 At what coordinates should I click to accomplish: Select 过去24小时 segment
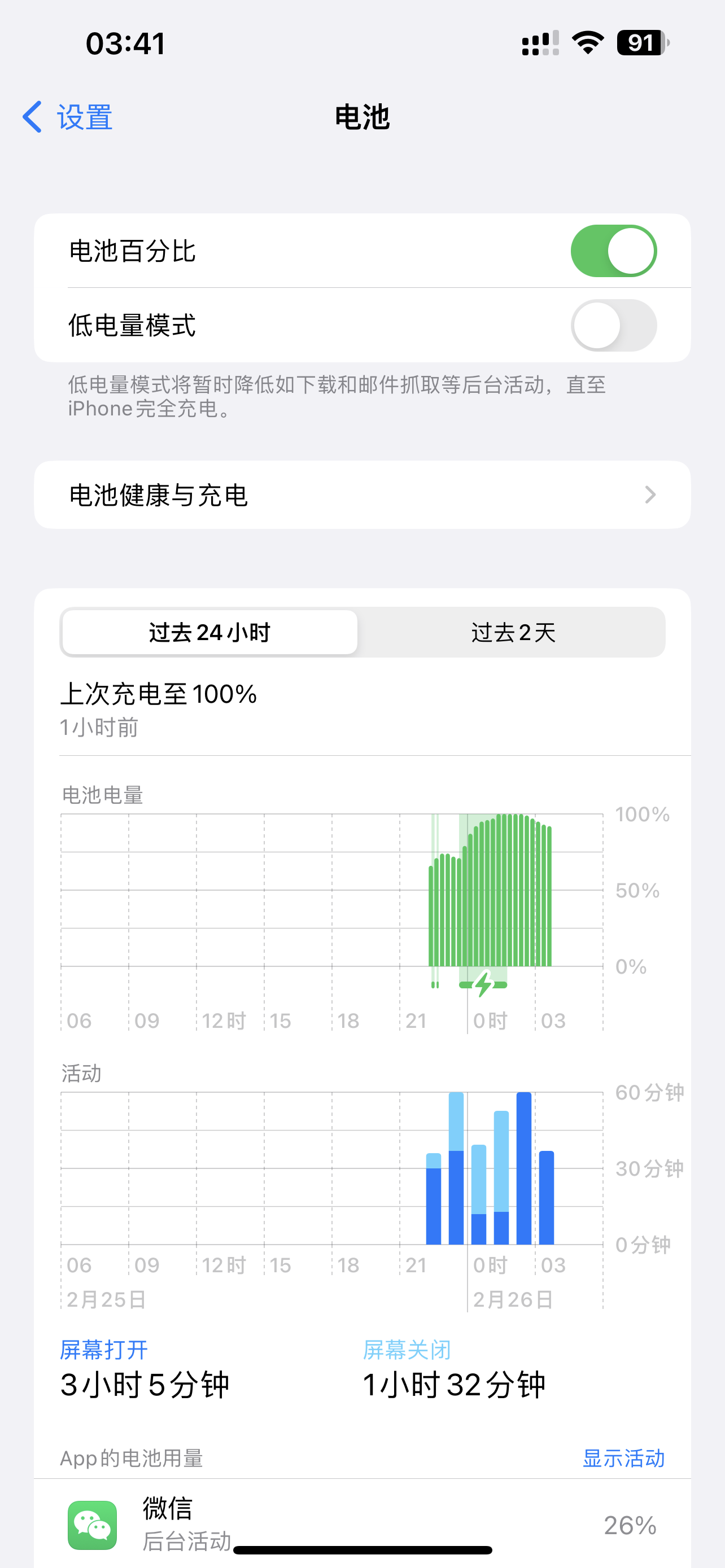(x=210, y=632)
